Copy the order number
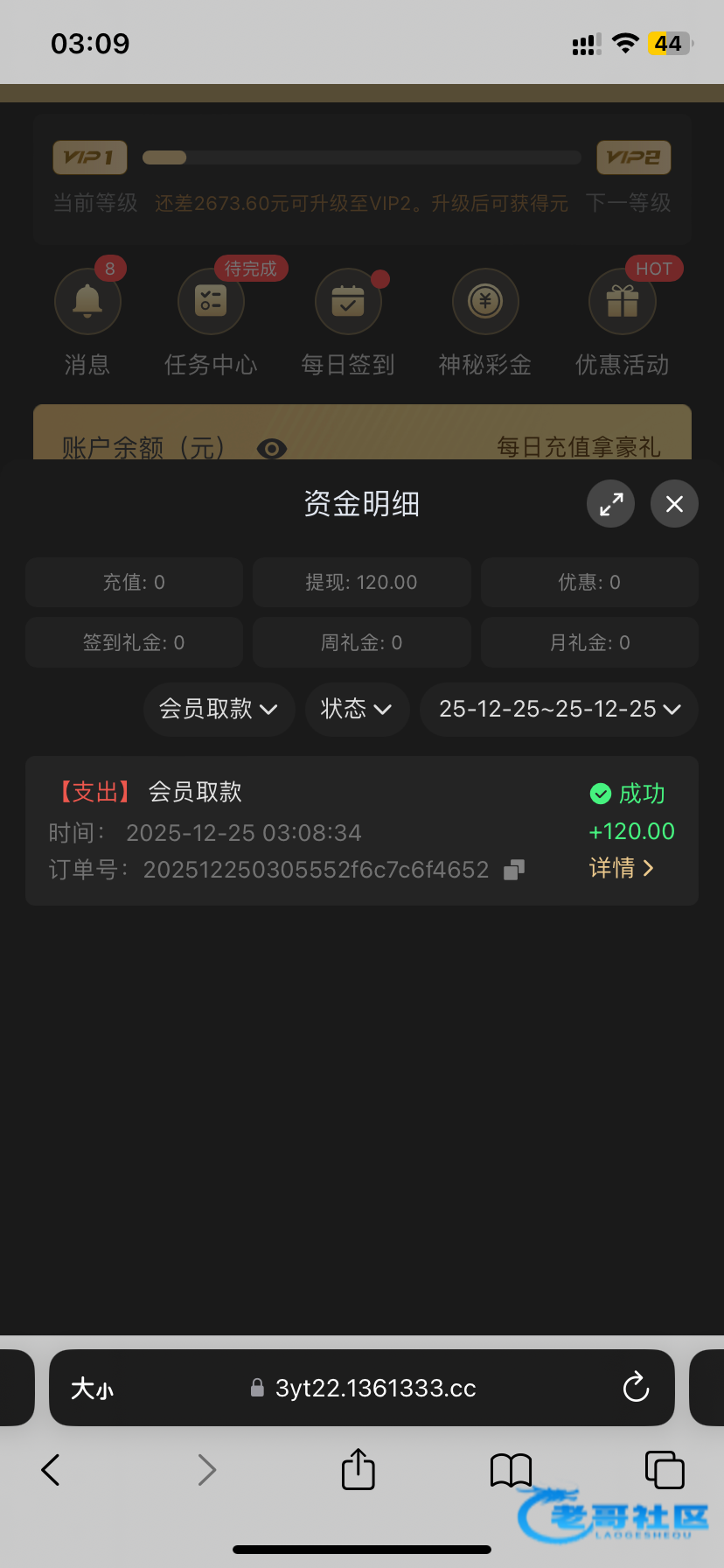Viewport: 724px width, 1568px height. (x=514, y=870)
